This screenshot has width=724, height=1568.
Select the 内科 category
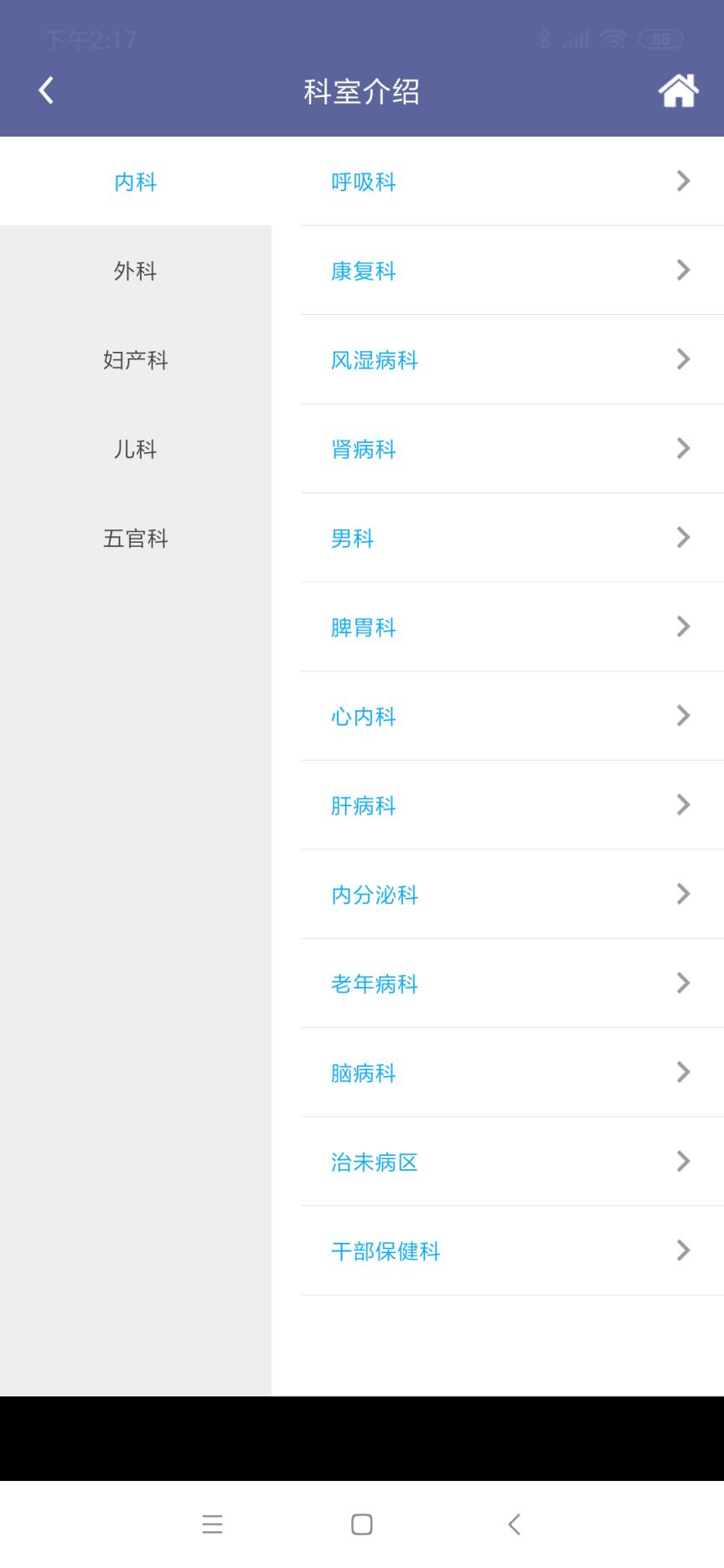[x=135, y=182]
